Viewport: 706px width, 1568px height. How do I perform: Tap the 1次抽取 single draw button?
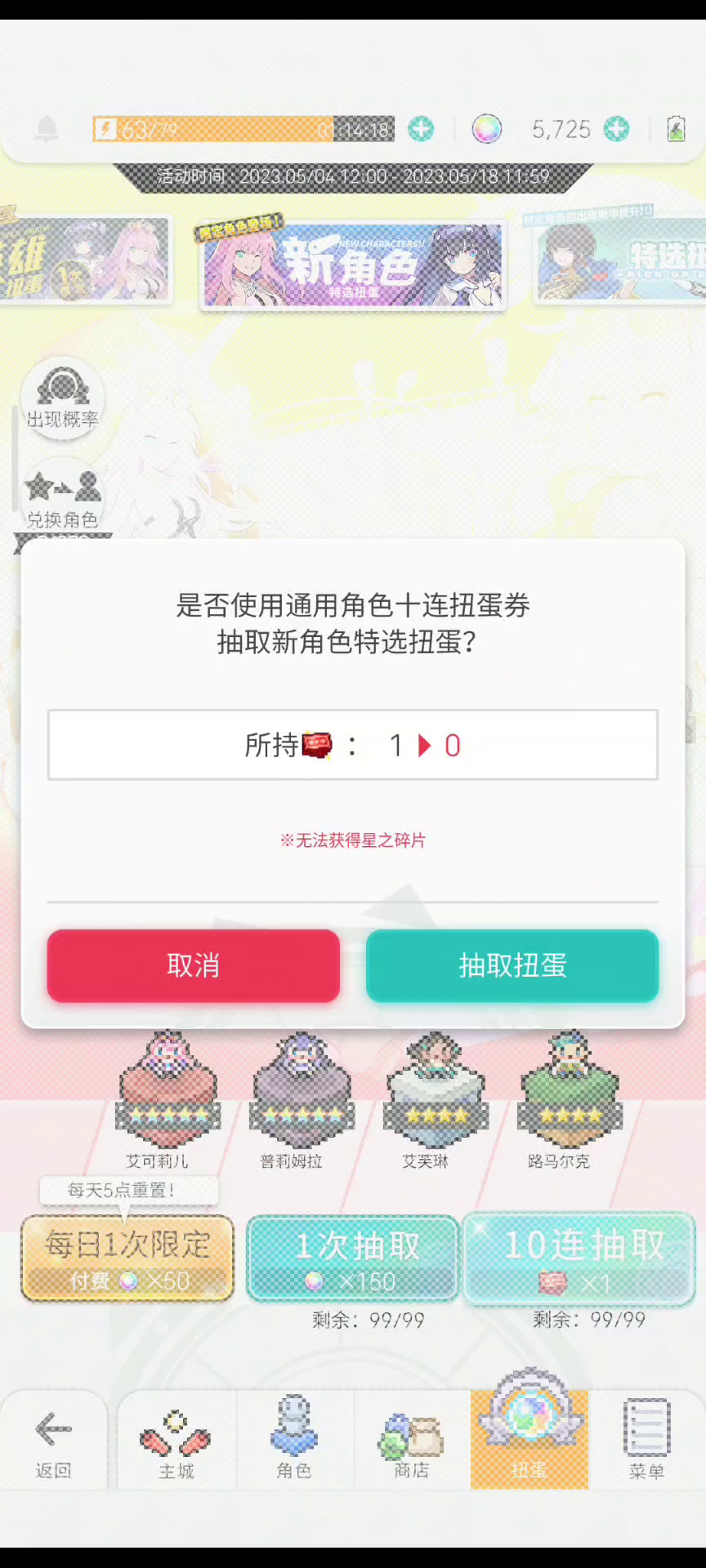(x=352, y=1258)
